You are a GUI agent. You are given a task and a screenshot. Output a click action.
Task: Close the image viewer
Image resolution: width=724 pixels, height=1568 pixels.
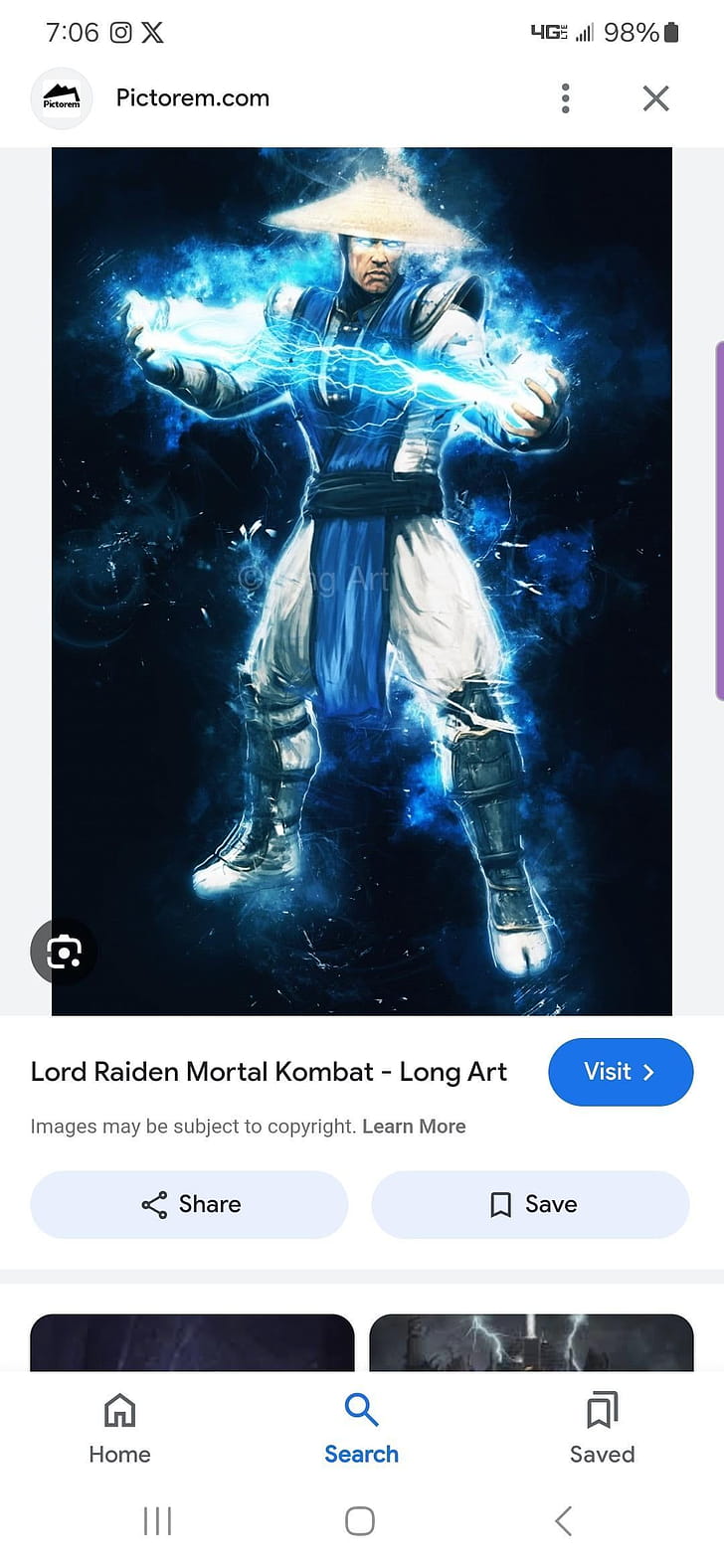coord(655,98)
